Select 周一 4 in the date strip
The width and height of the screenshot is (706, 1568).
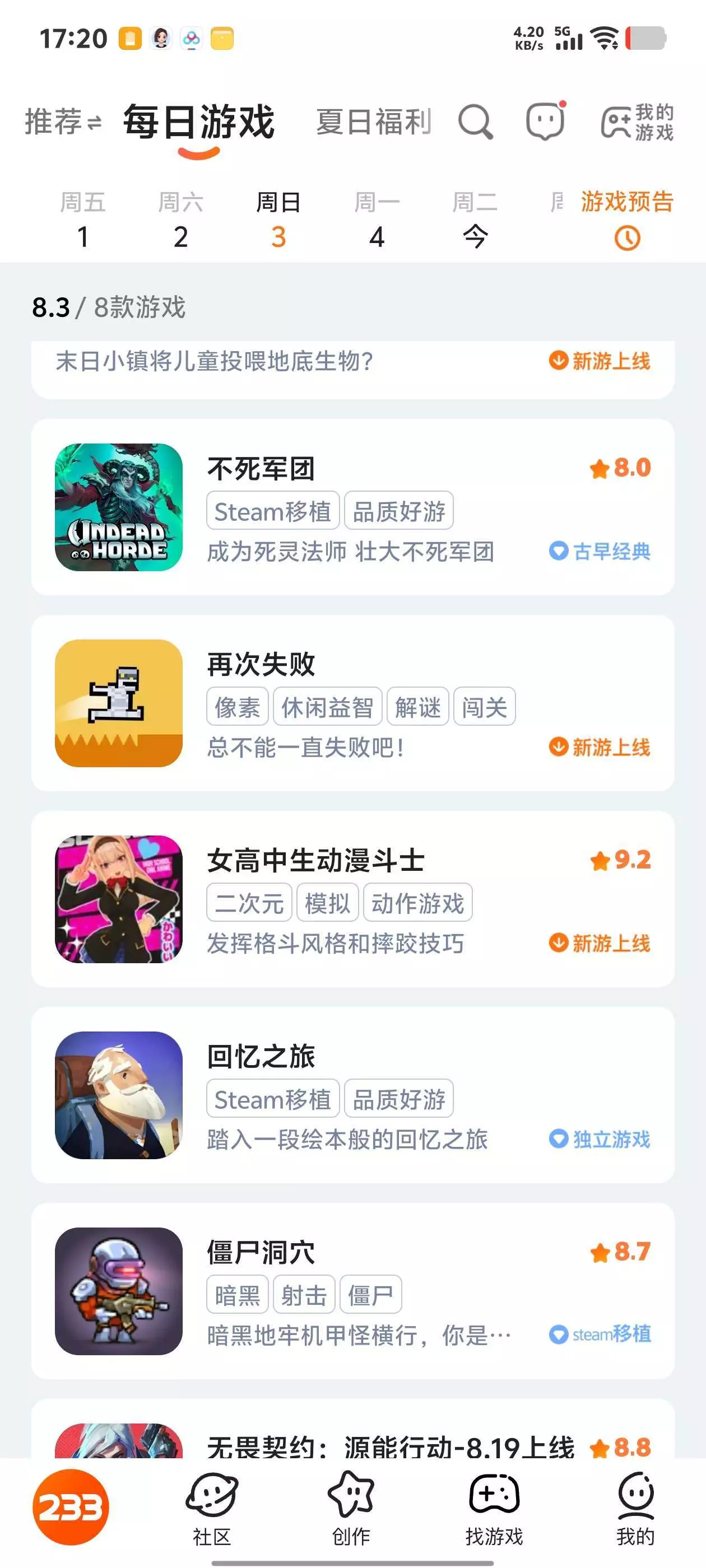(x=377, y=219)
